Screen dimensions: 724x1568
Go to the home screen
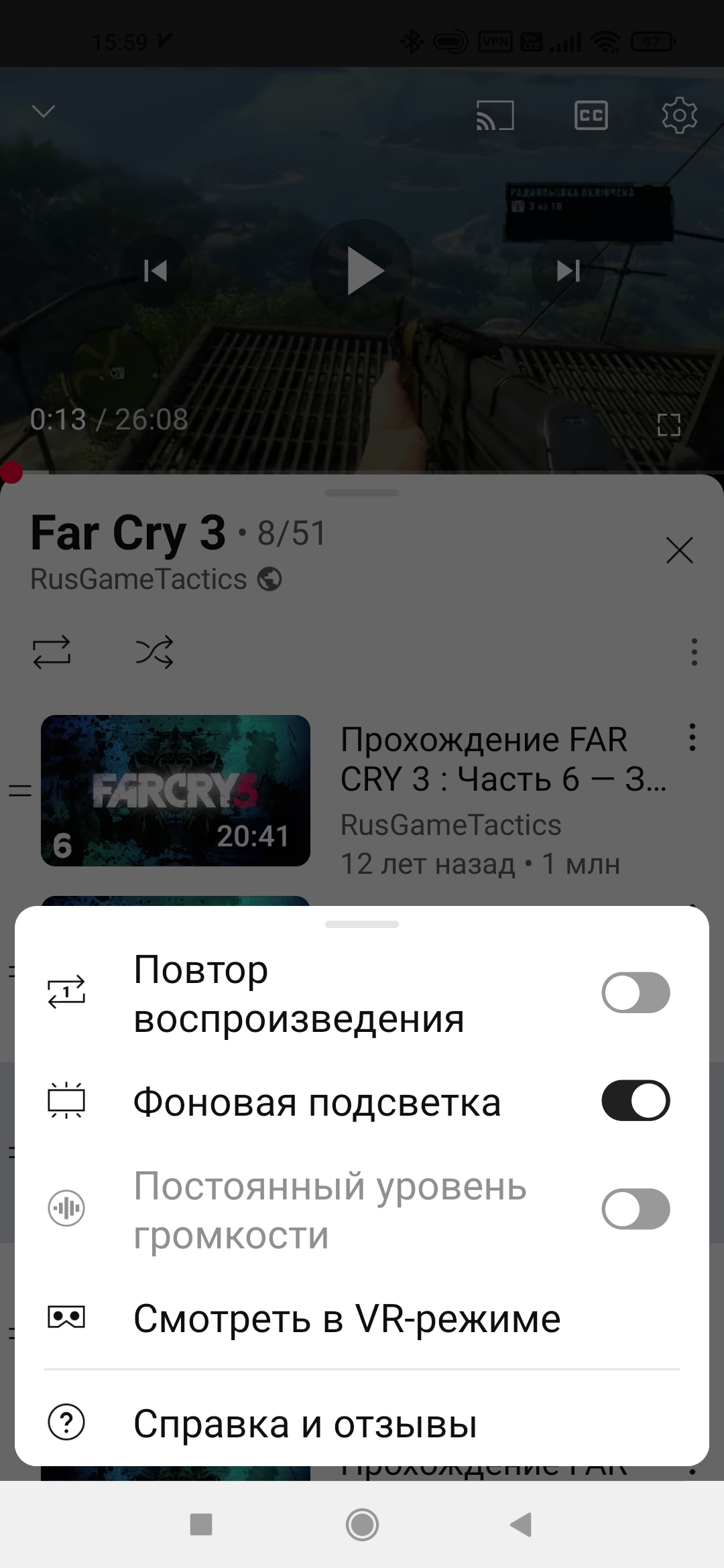click(362, 1524)
